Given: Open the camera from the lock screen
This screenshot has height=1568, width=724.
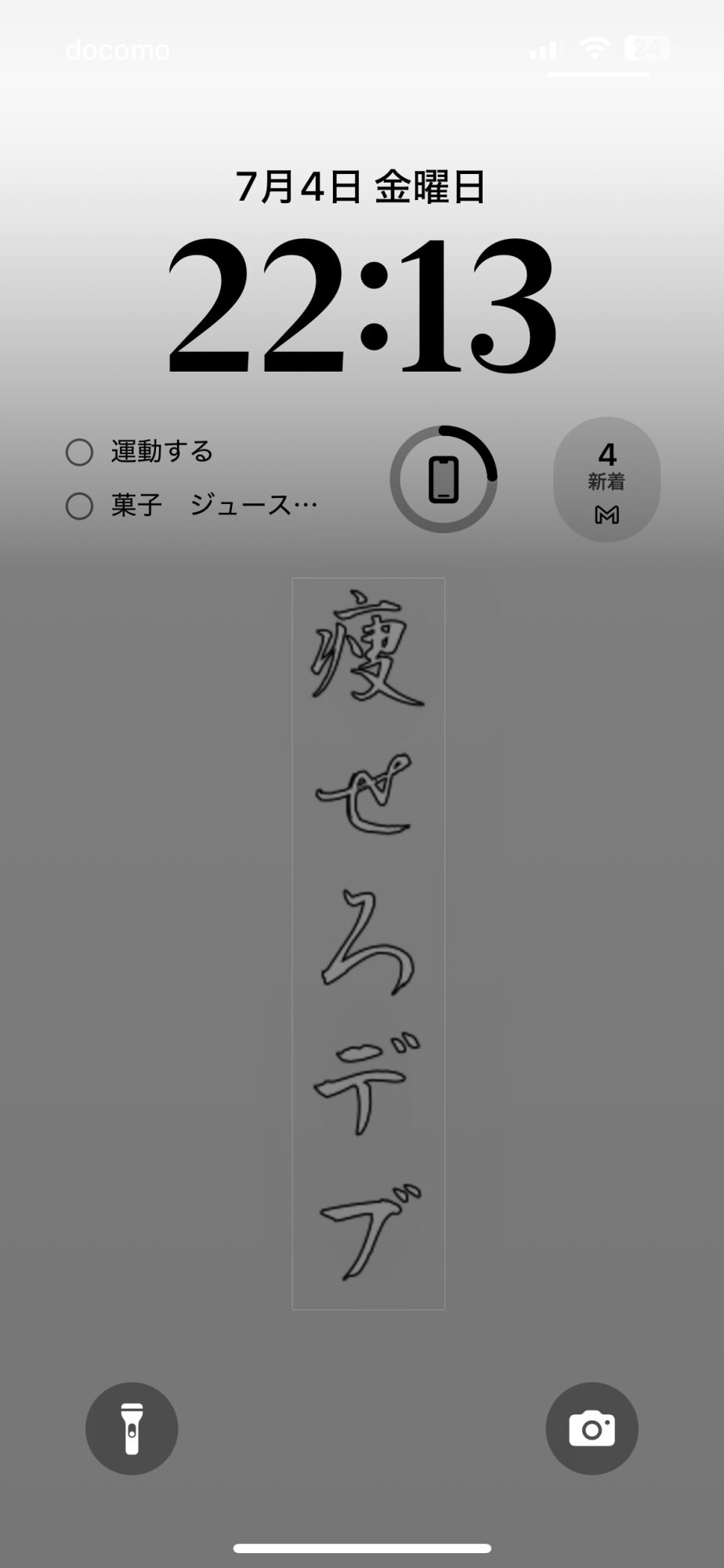Looking at the screenshot, I should (592, 1428).
